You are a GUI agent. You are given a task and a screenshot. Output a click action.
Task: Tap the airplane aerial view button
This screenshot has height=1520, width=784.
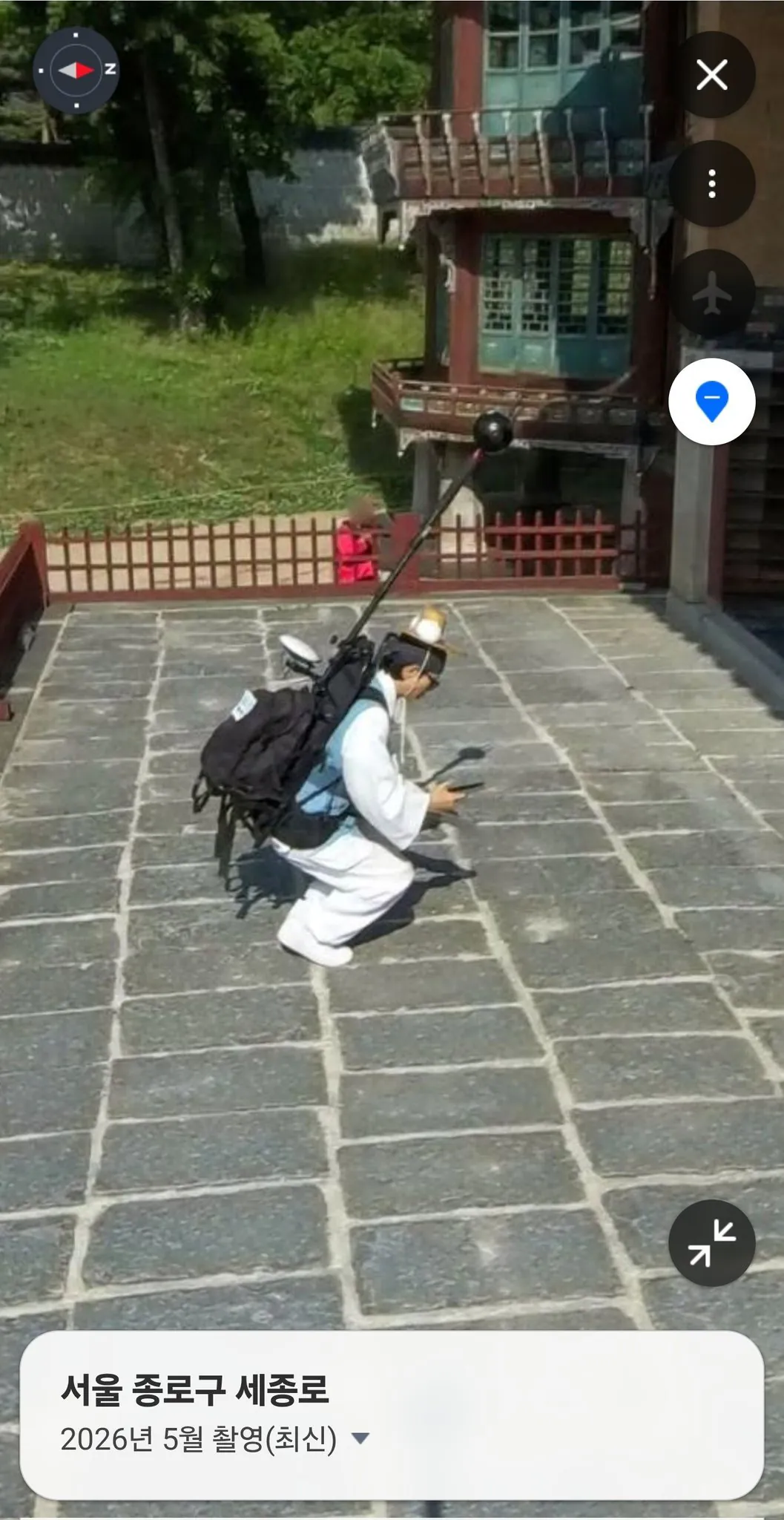712,292
